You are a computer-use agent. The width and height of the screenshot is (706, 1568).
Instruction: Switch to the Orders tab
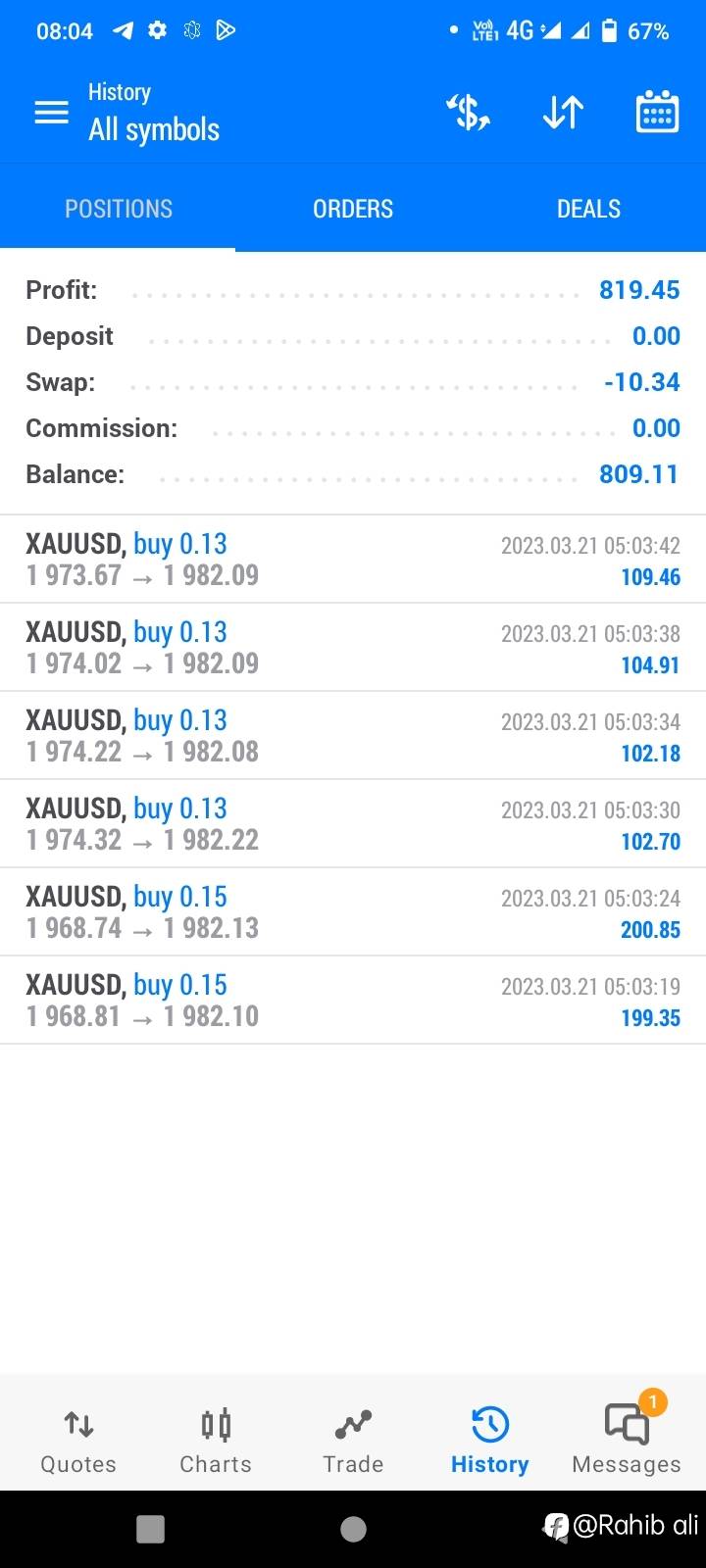click(x=353, y=209)
